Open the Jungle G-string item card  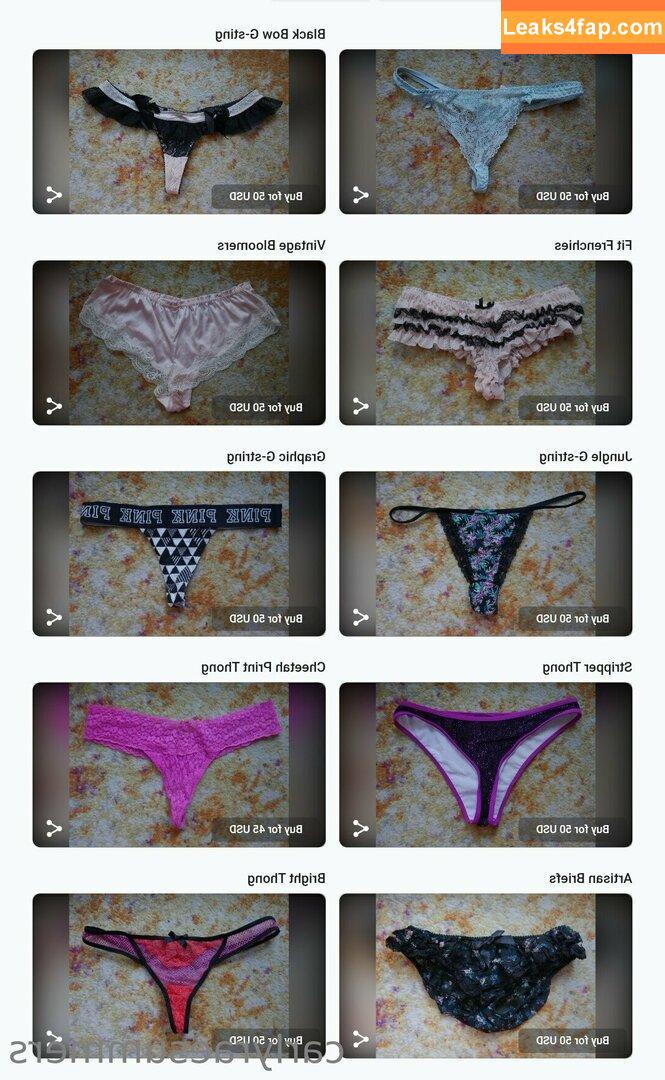(x=486, y=545)
